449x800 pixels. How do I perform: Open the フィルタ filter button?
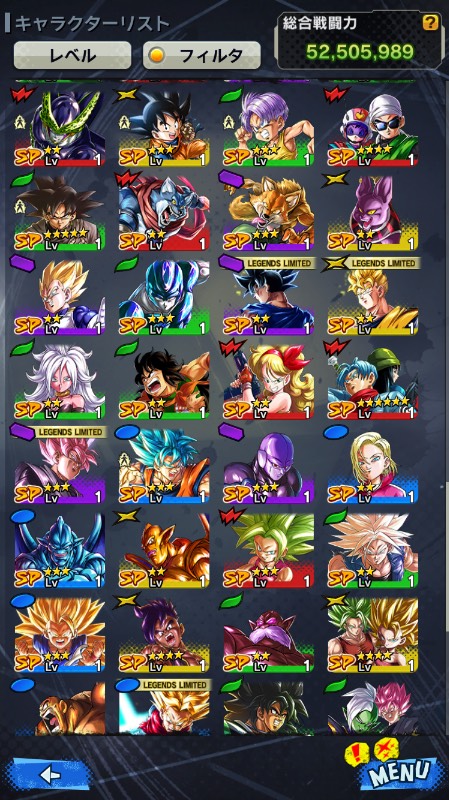(x=202, y=55)
